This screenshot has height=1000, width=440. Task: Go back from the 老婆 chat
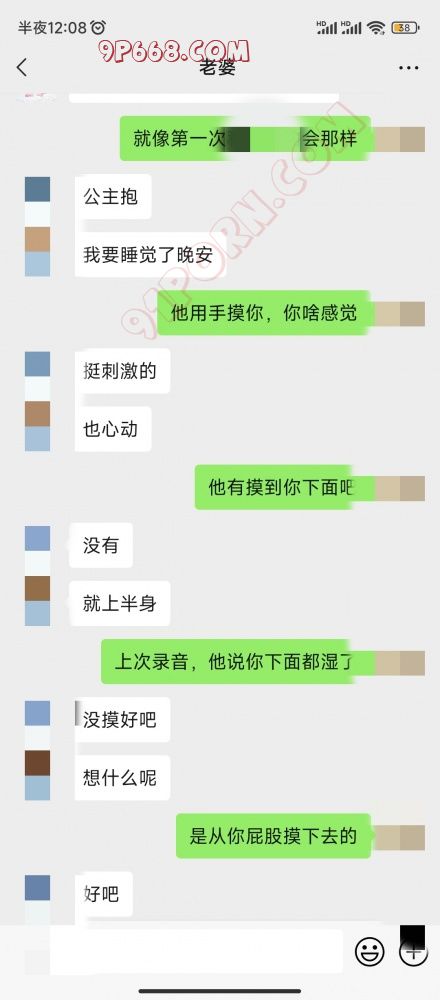[x=22, y=67]
